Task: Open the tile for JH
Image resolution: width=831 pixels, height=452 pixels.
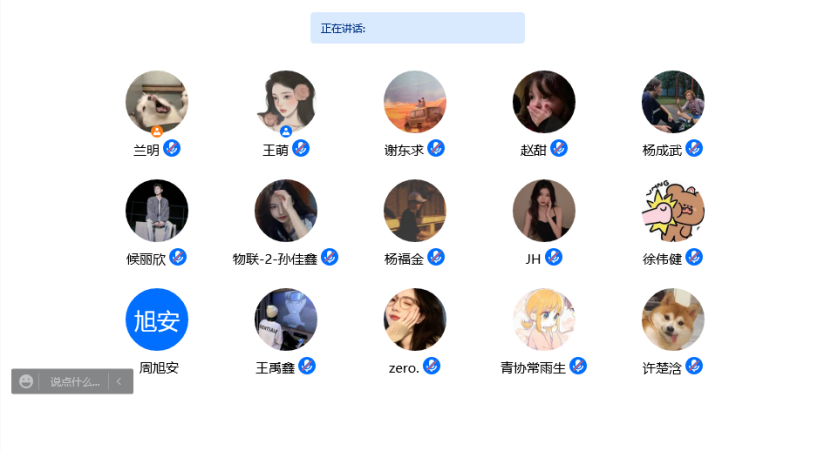Action: point(544,211)
